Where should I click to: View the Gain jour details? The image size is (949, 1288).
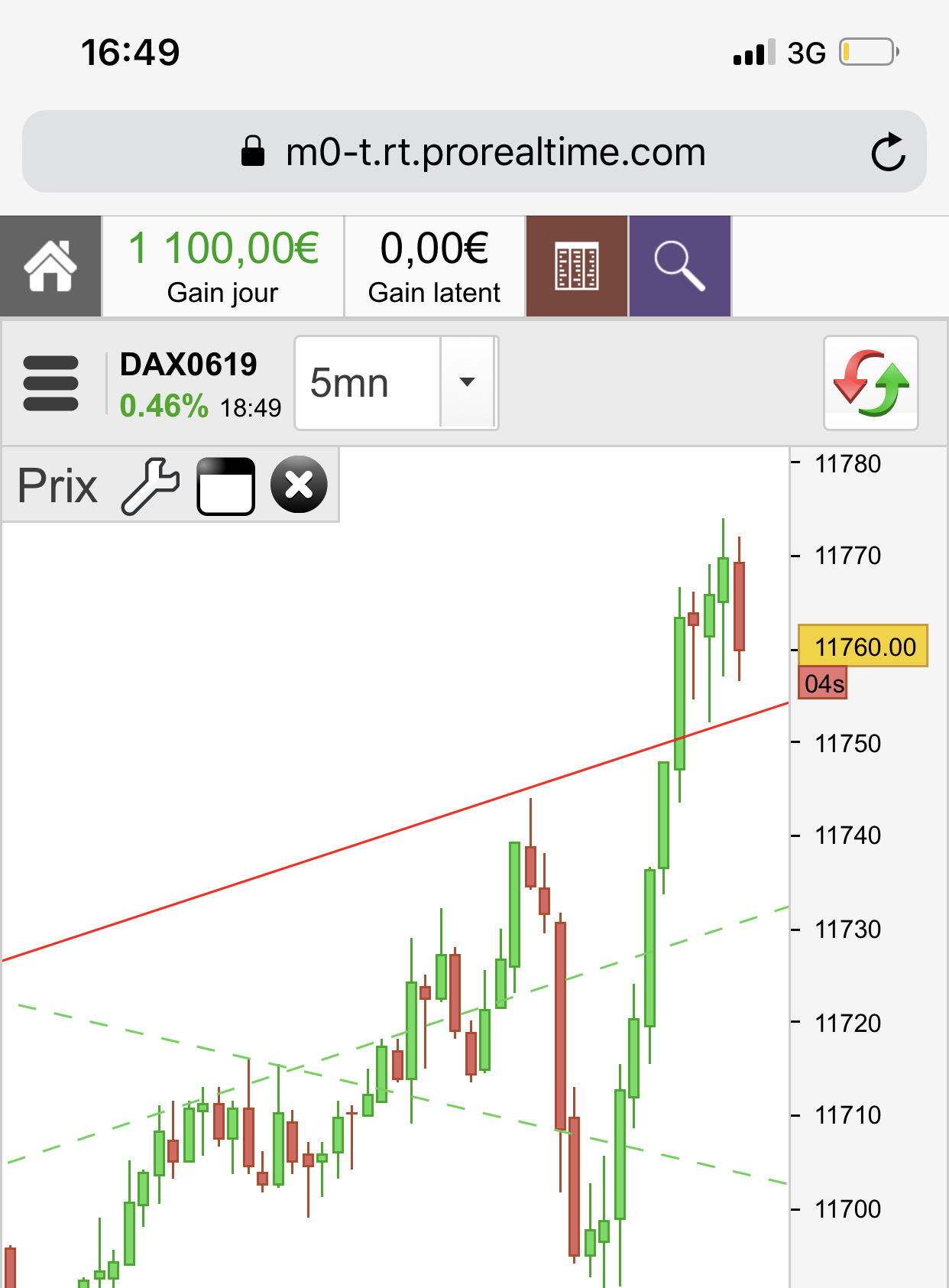(223, 266)
